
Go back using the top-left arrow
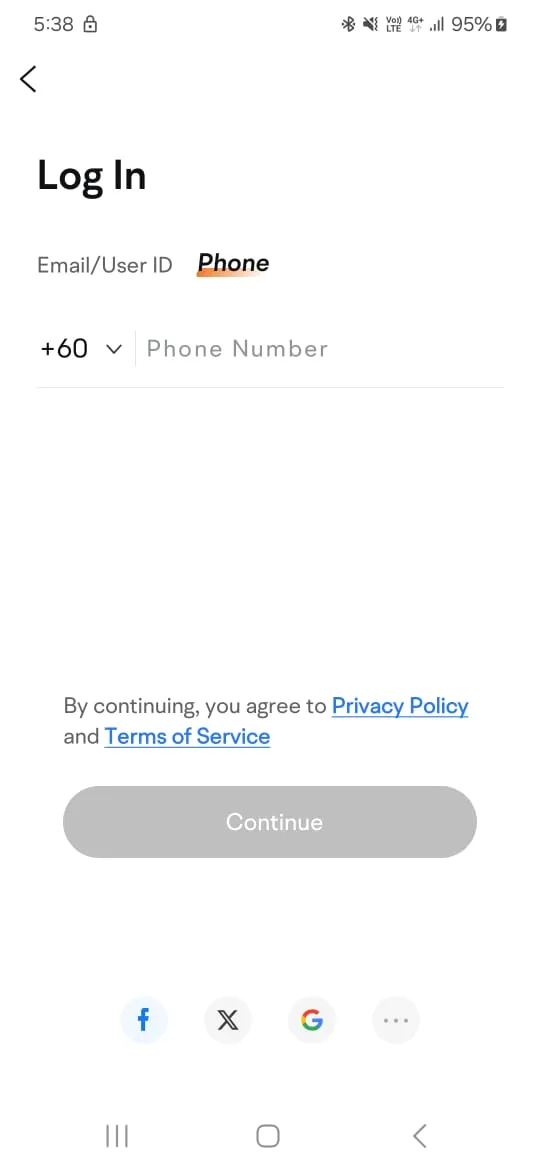click(x=28, y=78)
